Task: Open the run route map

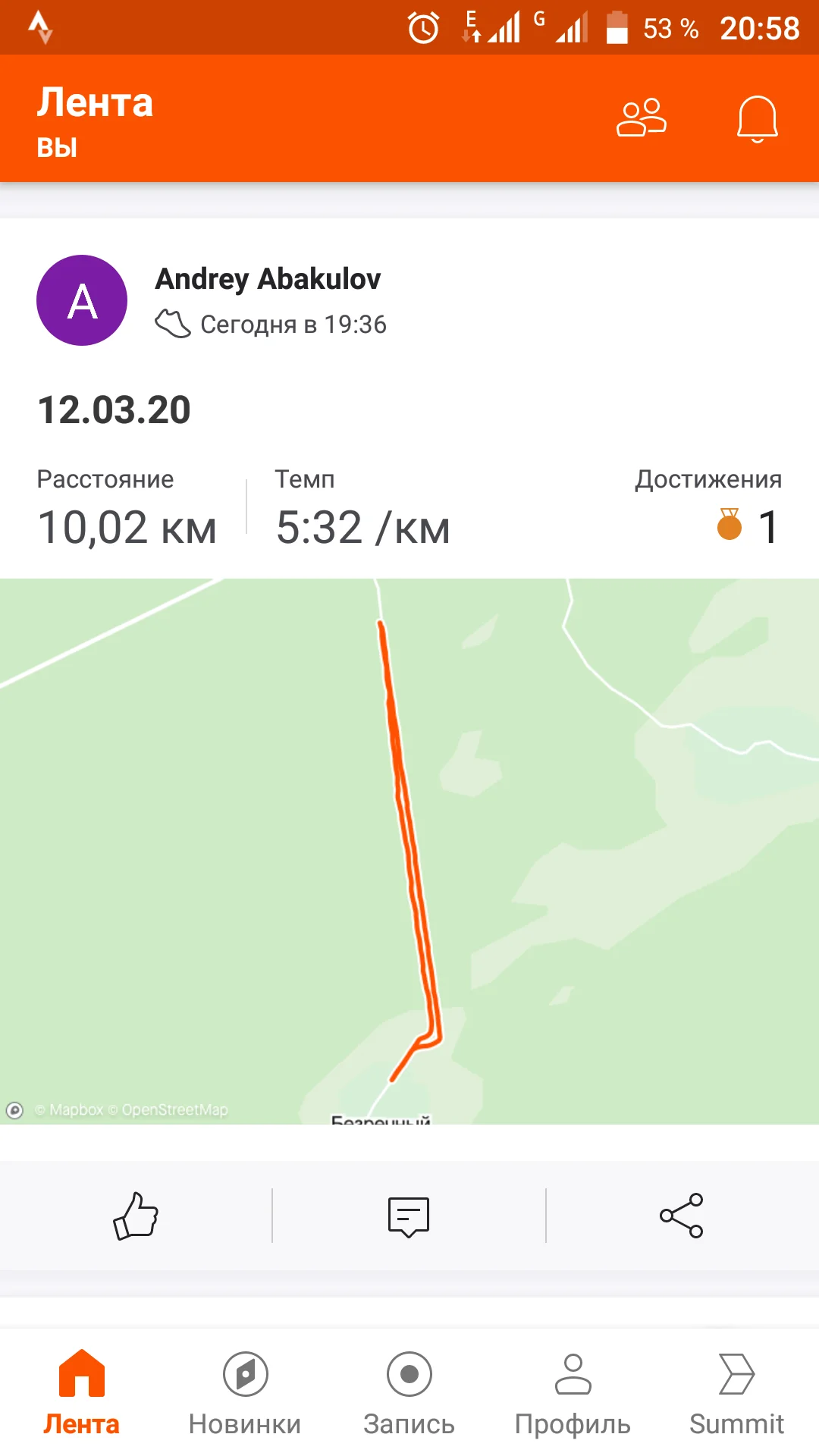Action: (x=409, y=851)
